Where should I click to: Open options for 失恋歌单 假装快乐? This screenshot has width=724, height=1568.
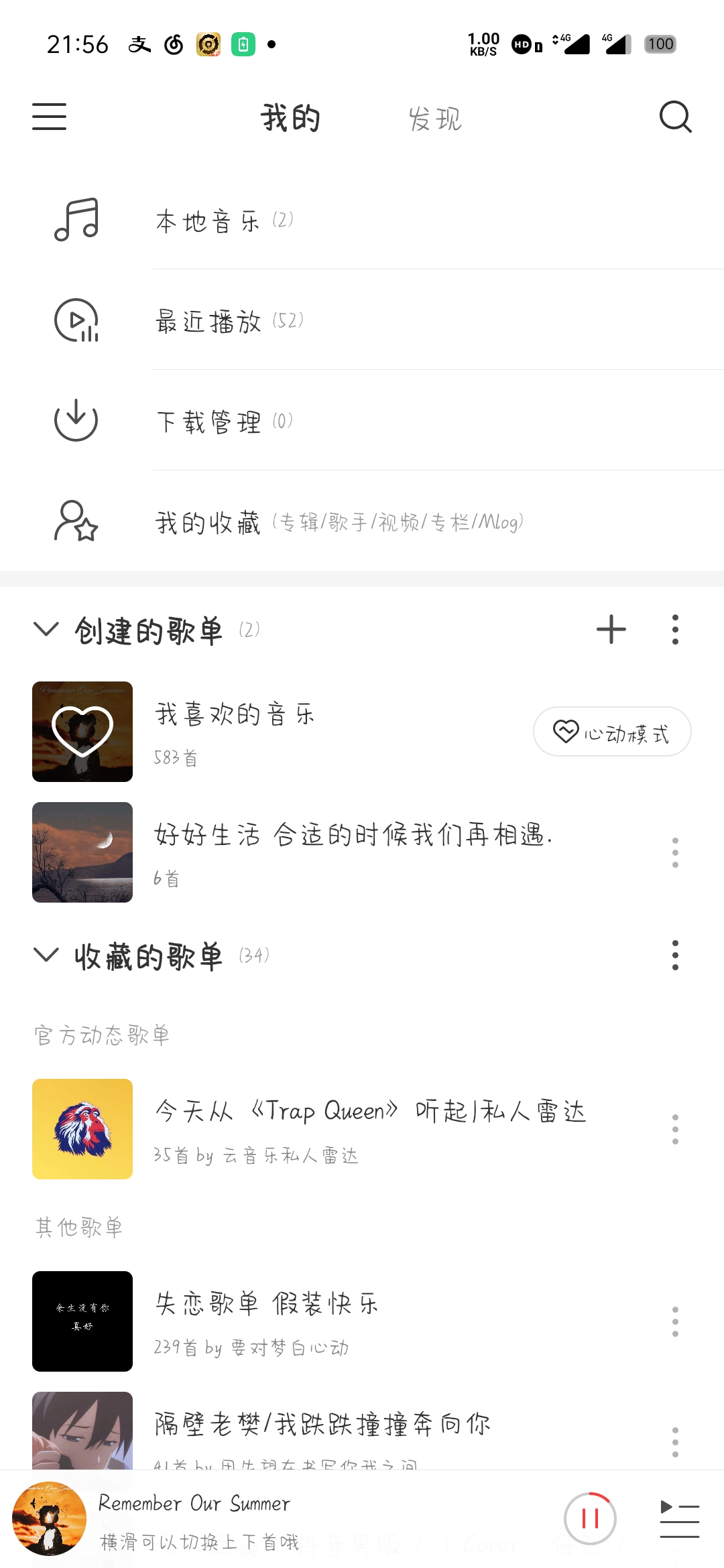(x=675, y=1321)
